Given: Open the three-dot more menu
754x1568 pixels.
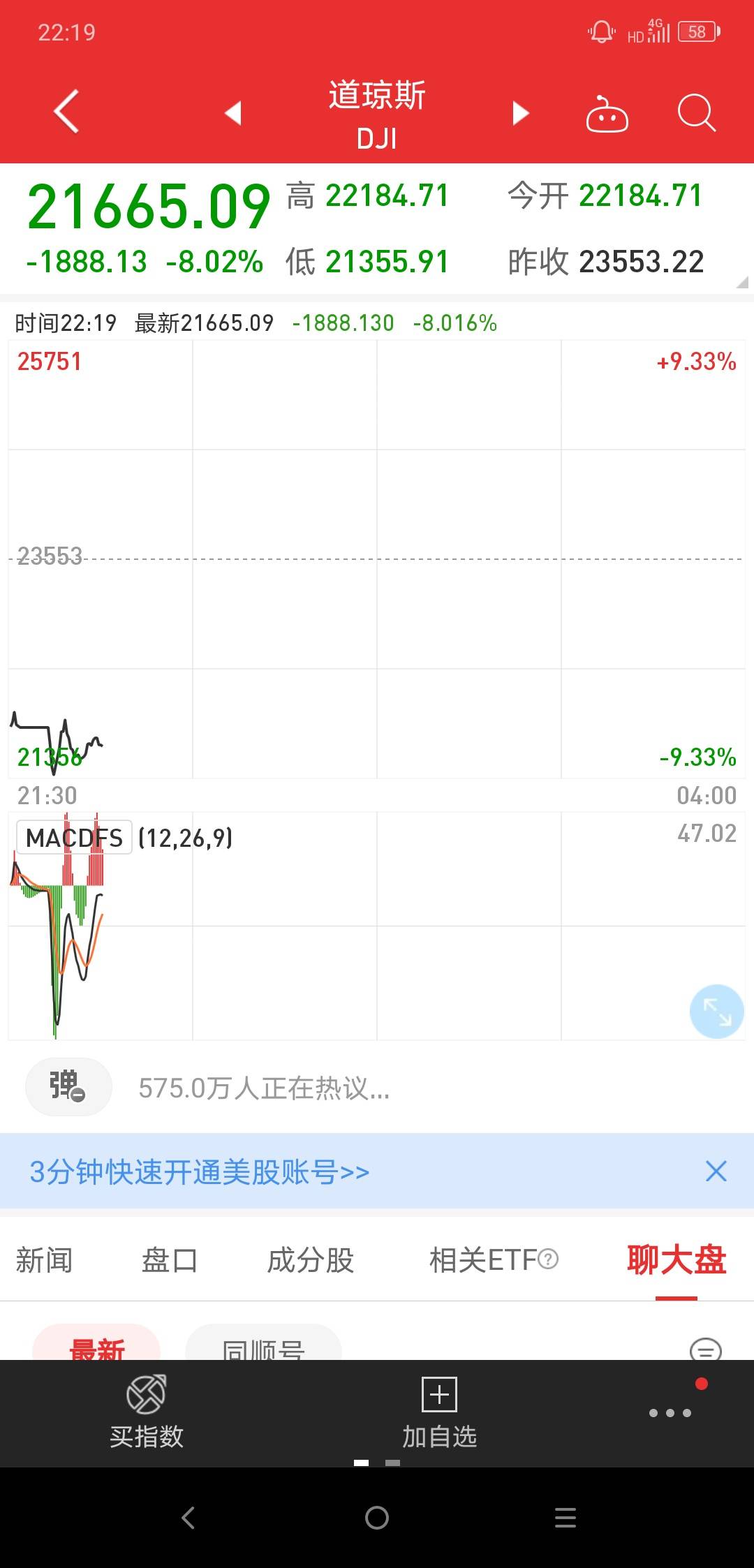Looking at the screenshot, I should click(x=670, y=1412).
